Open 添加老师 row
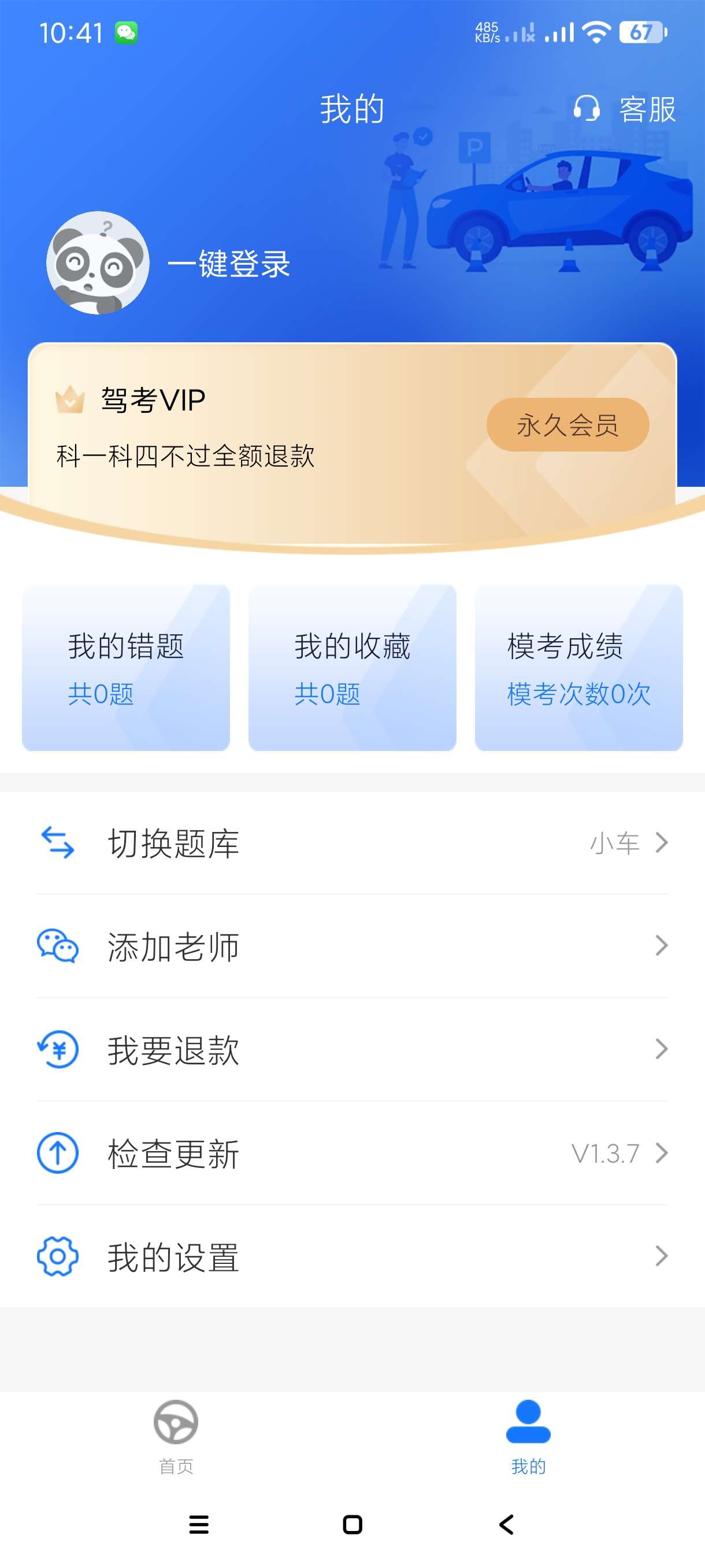Screen dimensions: 705x1568 [x=352, y=946]
